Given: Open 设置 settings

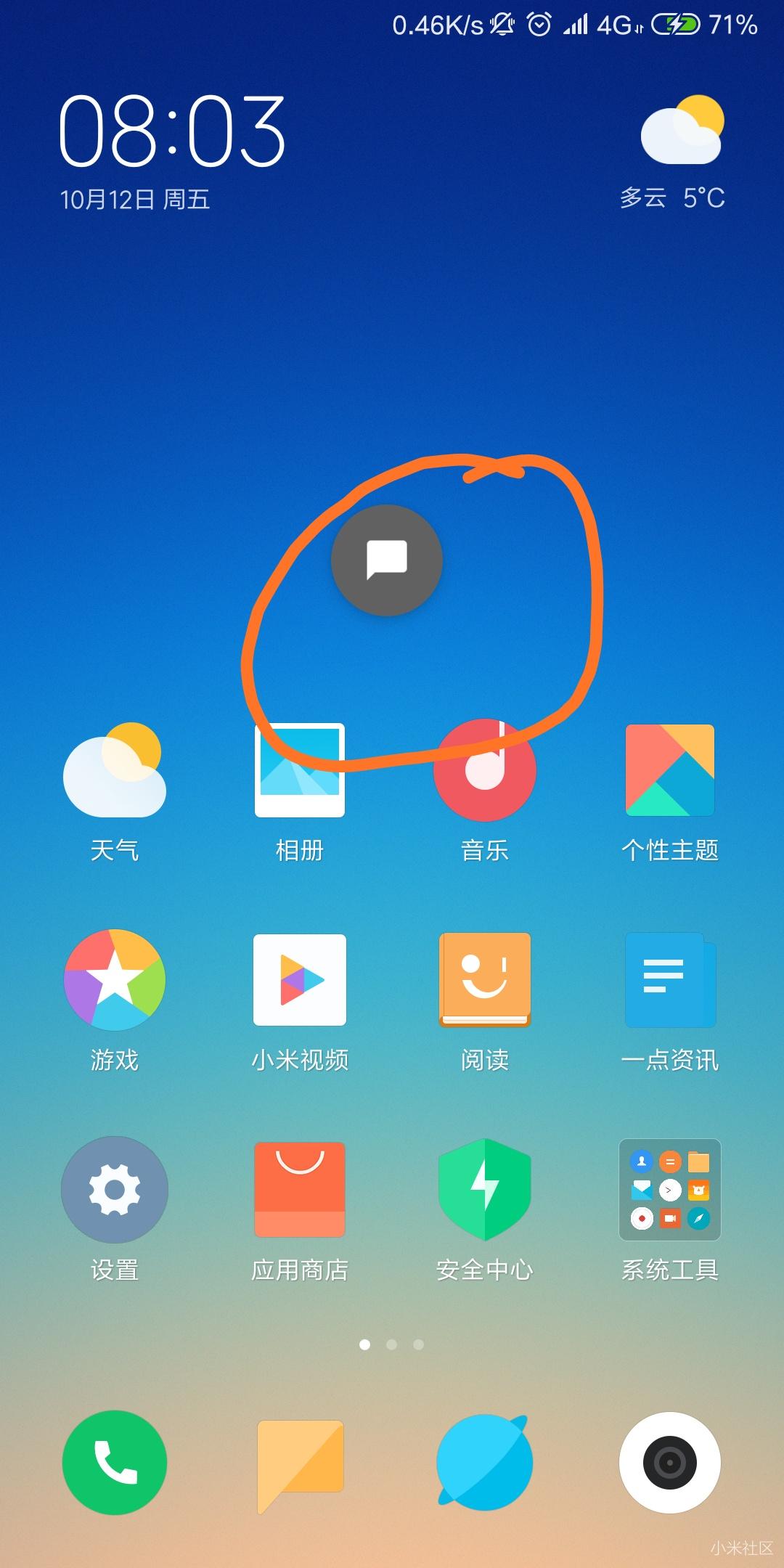Looking at the screenshot, I should (x=115, y=1189).
